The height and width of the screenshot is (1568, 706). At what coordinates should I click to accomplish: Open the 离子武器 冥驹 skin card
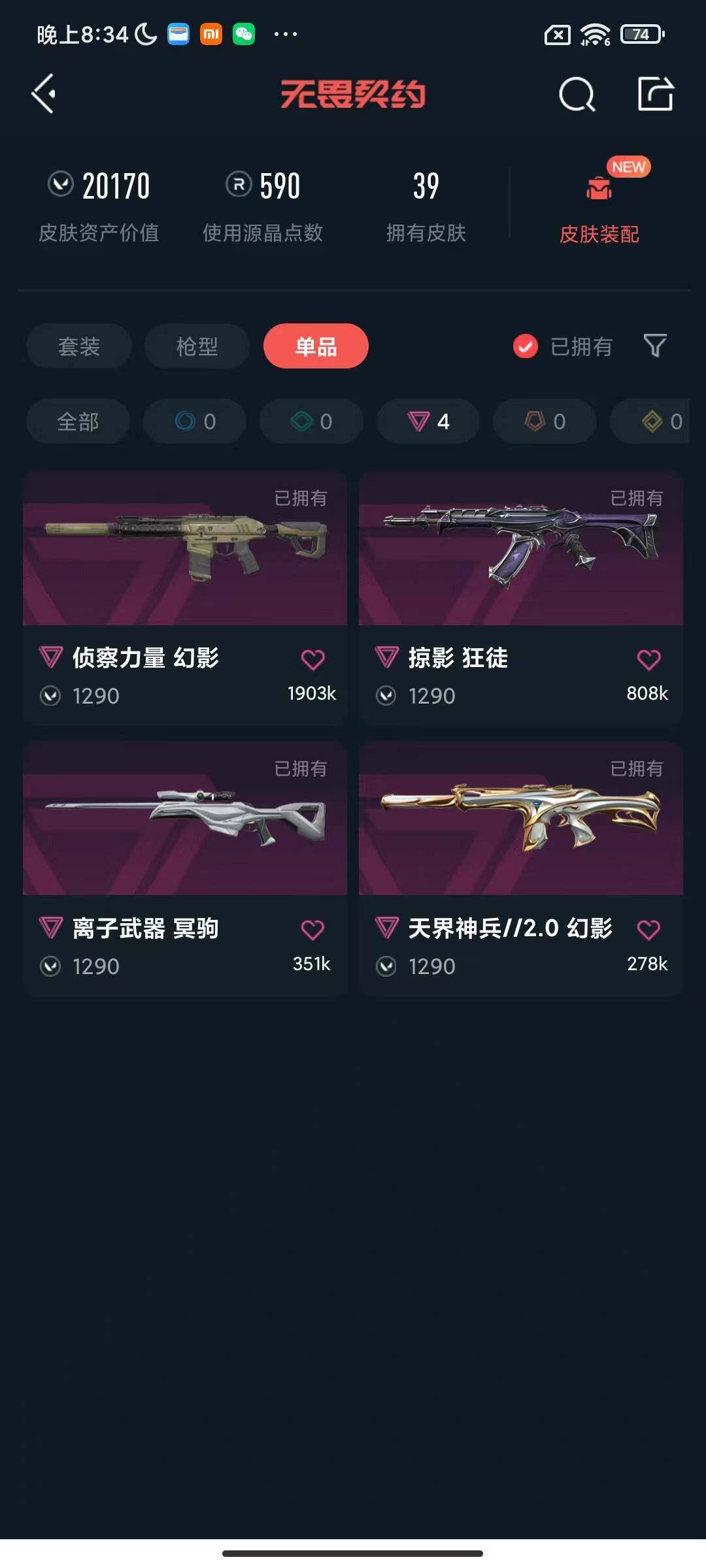pyautogui.click(x=185, y=819)
